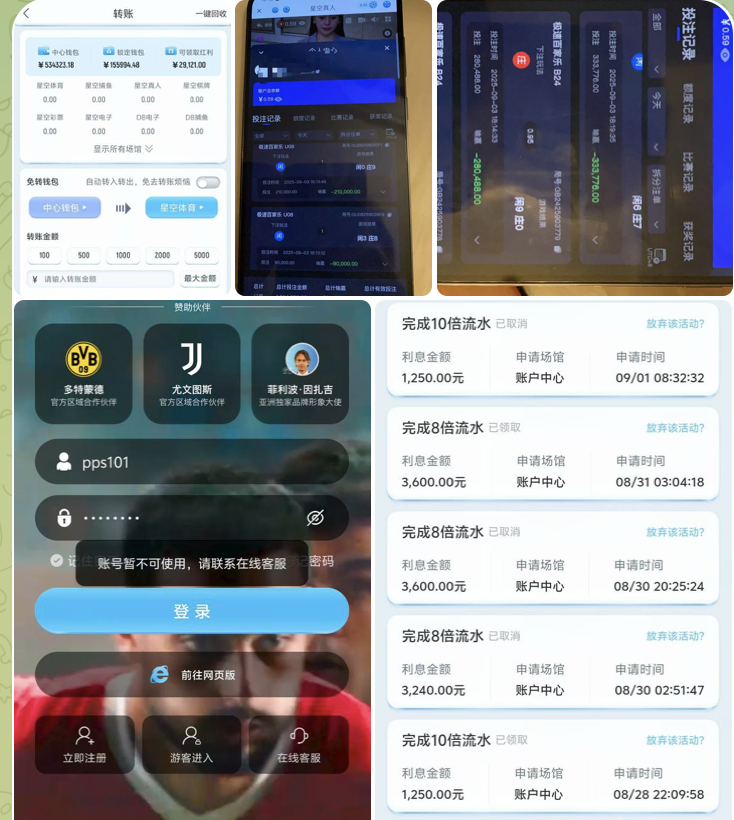This screenshot has width=734, height=820.
Task: Expand 显示所有场馆 to show all venues
Action: tap(122, 148)
